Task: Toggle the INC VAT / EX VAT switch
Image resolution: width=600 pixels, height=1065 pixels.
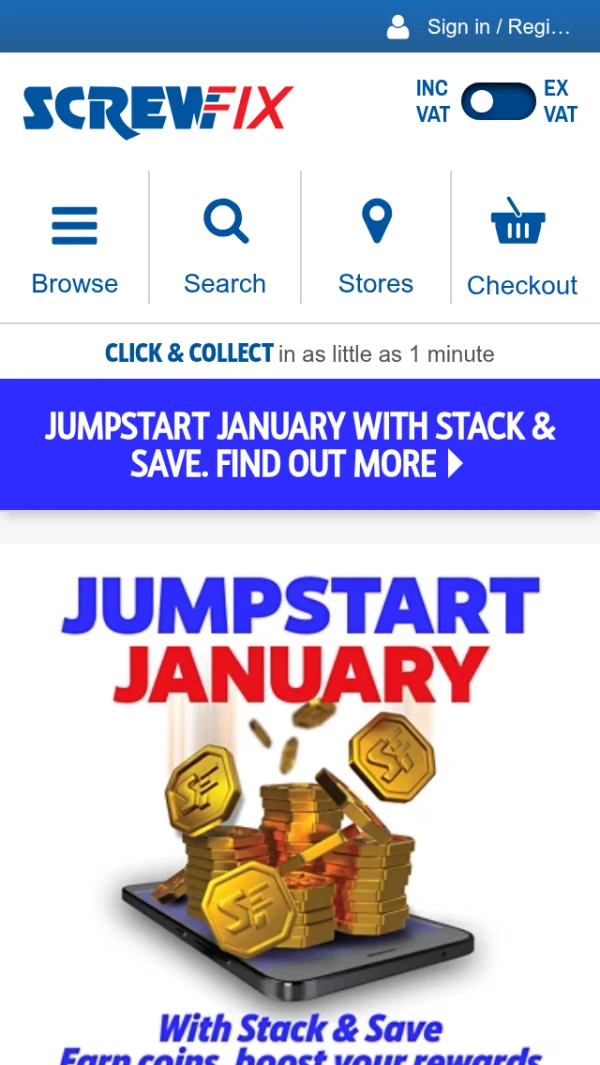Action: [498, 101]
